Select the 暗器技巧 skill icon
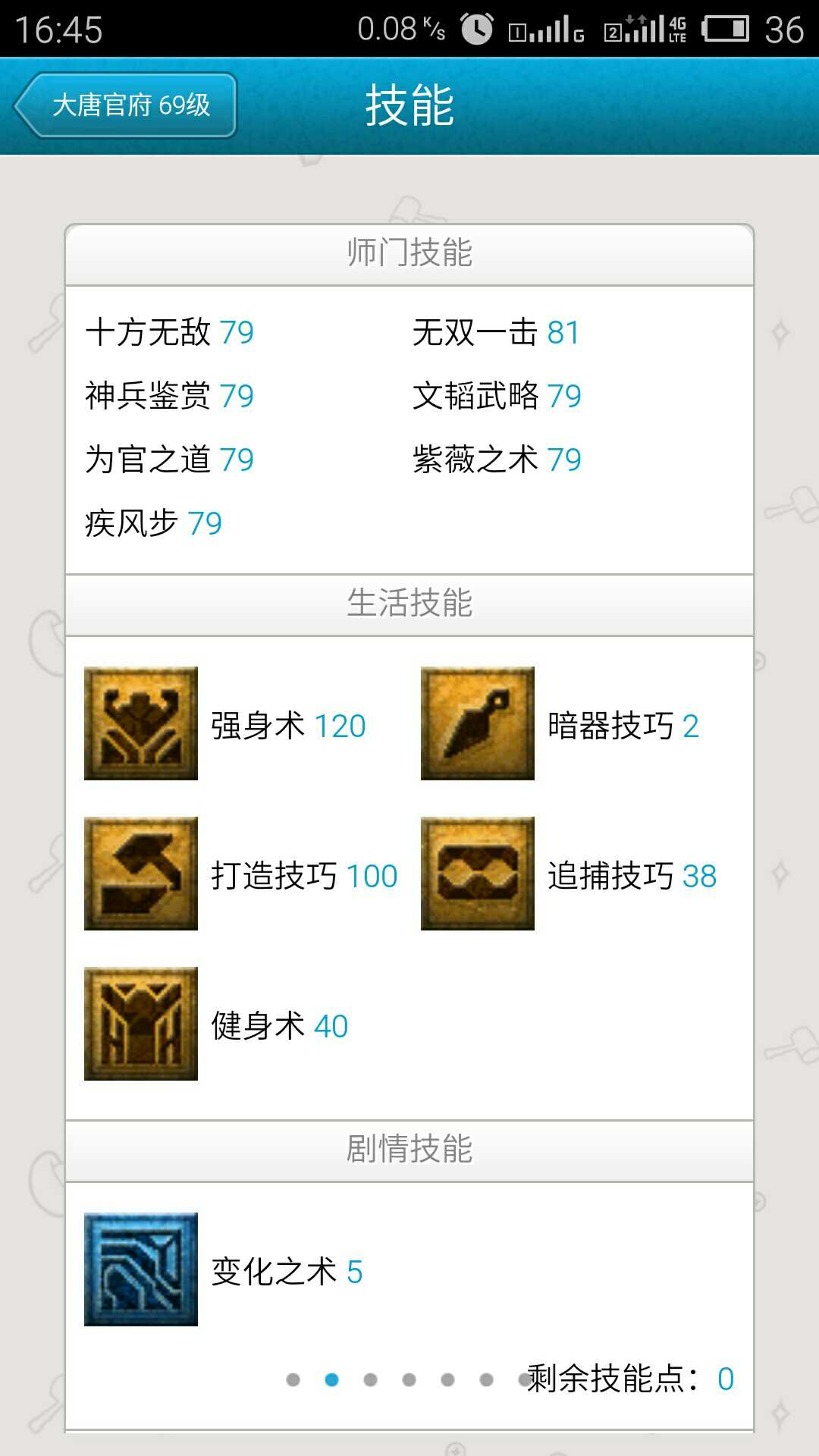The width and height of the screenshot is (819, 1456). pyautogui.click(x=478, y=723)
